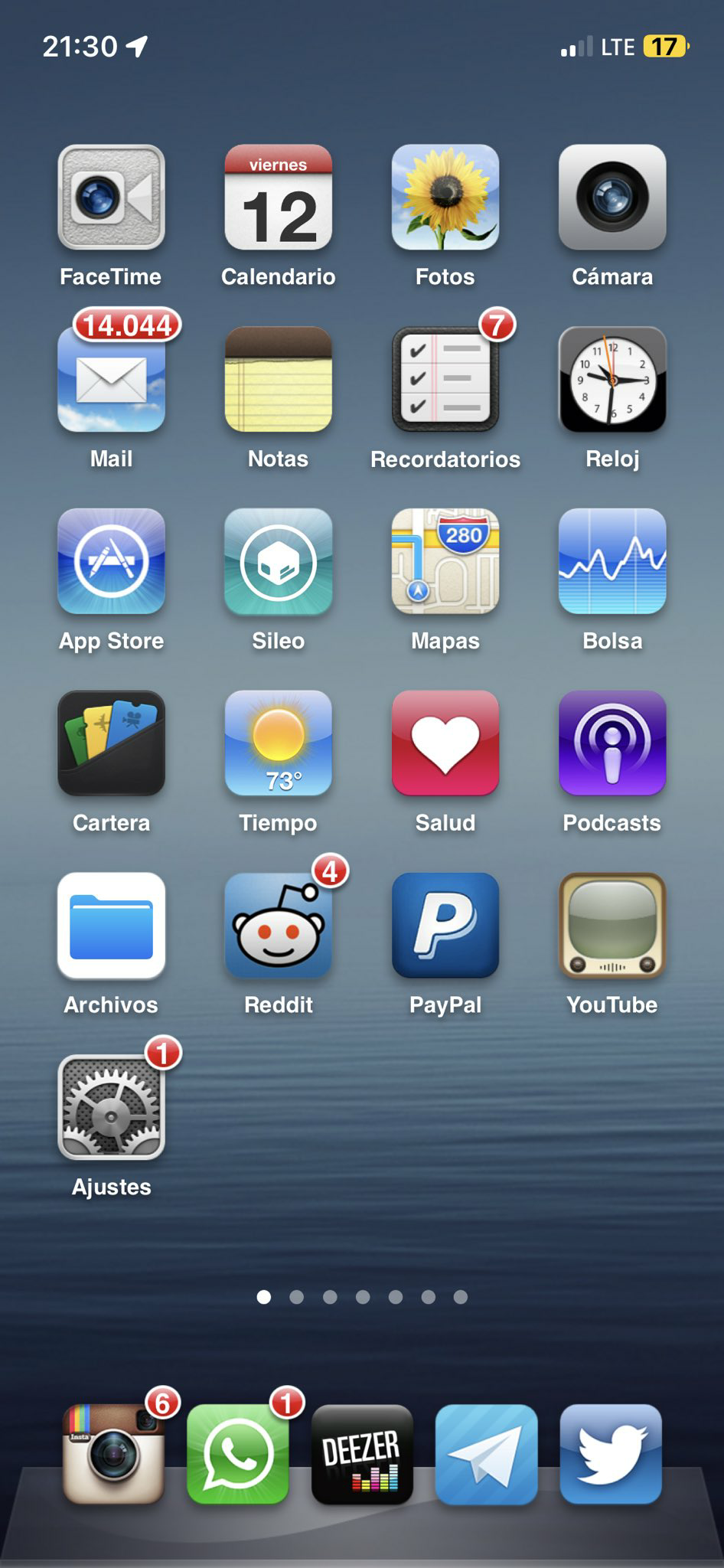Open Ajustes settings
Image resolution: width=724 pixels, height=1568 pixels.
pos(111,1108)
